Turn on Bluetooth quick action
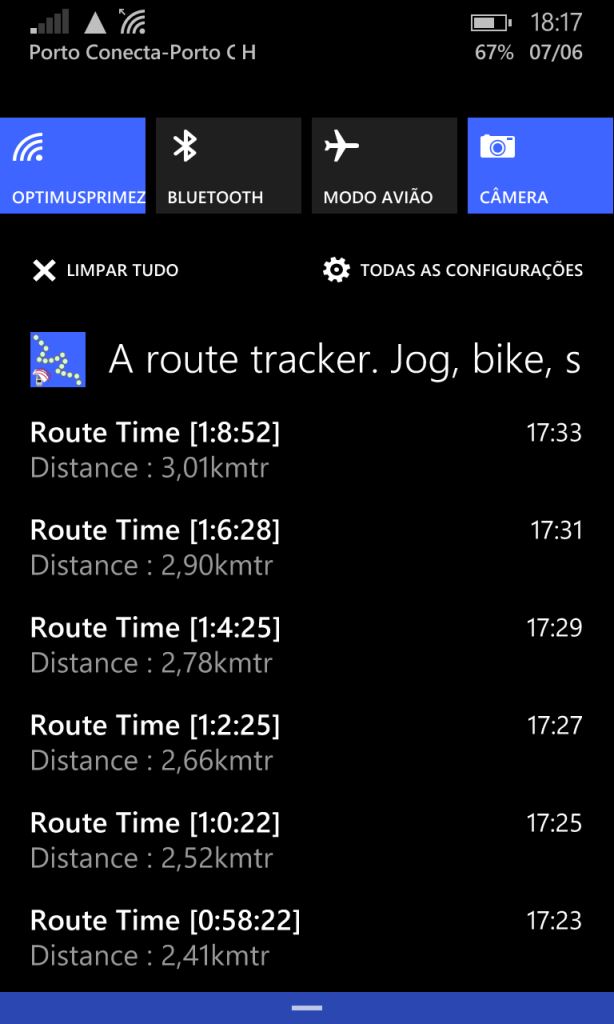Screen dimensions: 614x1024 (228, 166)
